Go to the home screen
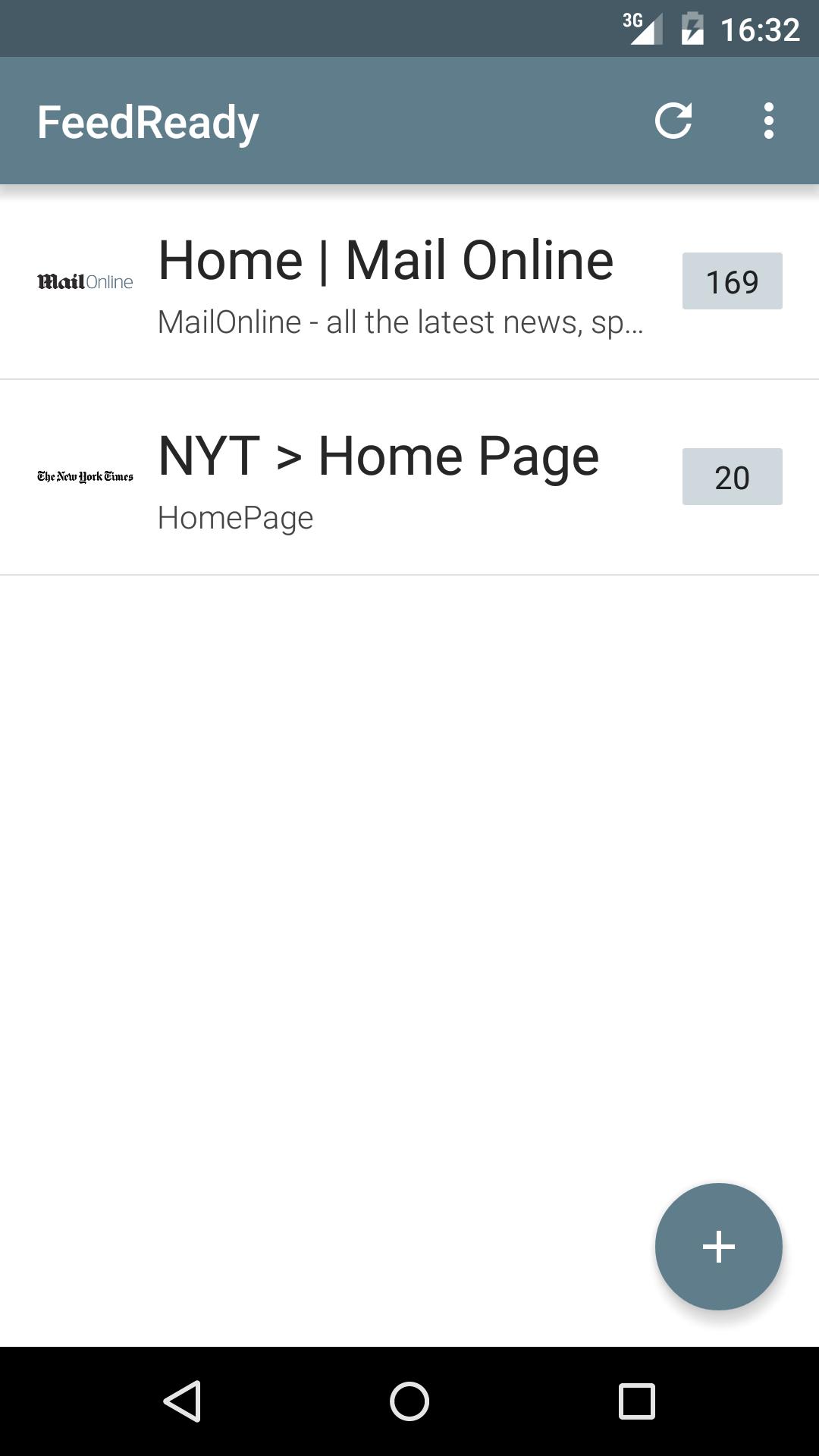Viewport: 819px width, 1456px height. pos(409,1401)
